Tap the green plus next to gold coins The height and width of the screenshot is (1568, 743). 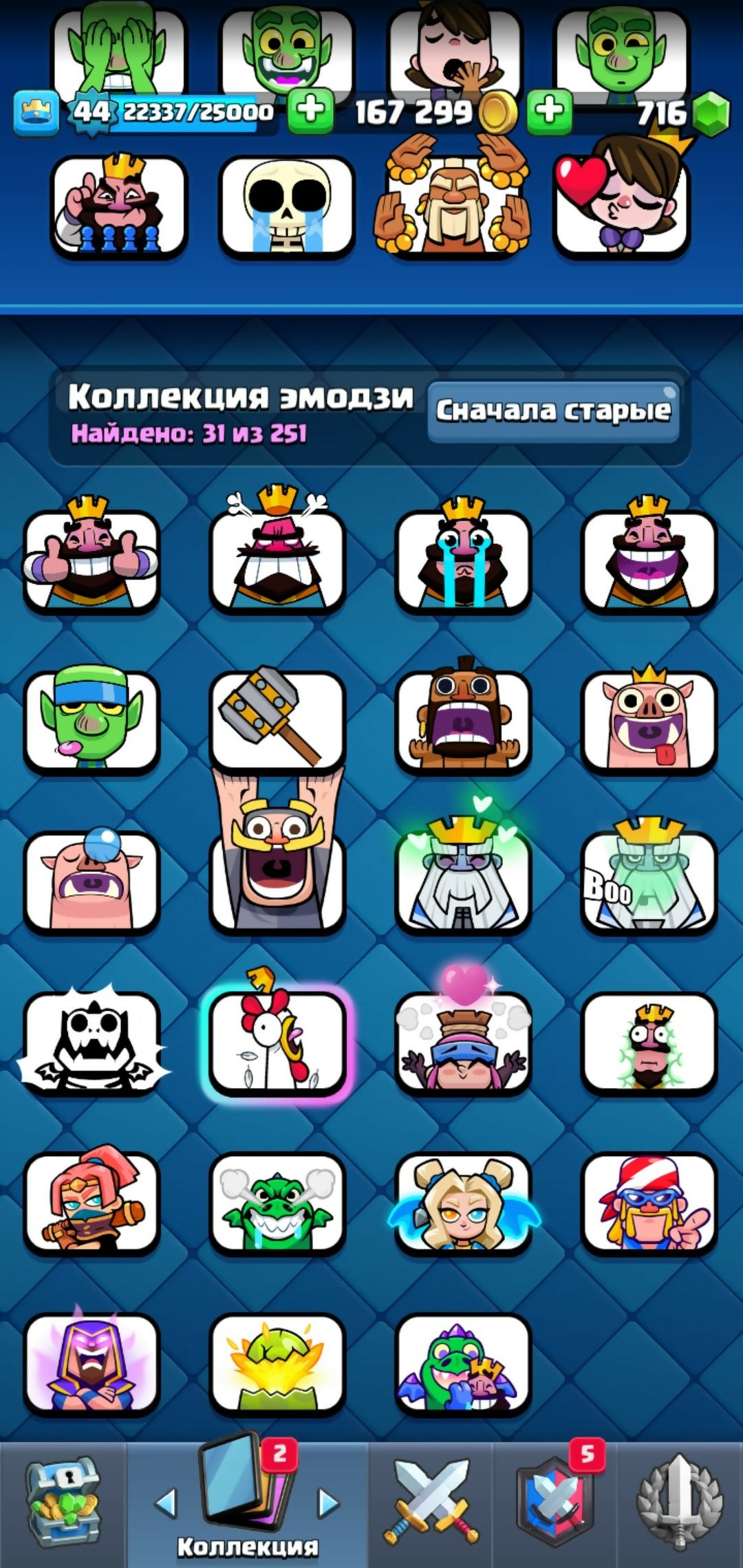click(549, 111)
